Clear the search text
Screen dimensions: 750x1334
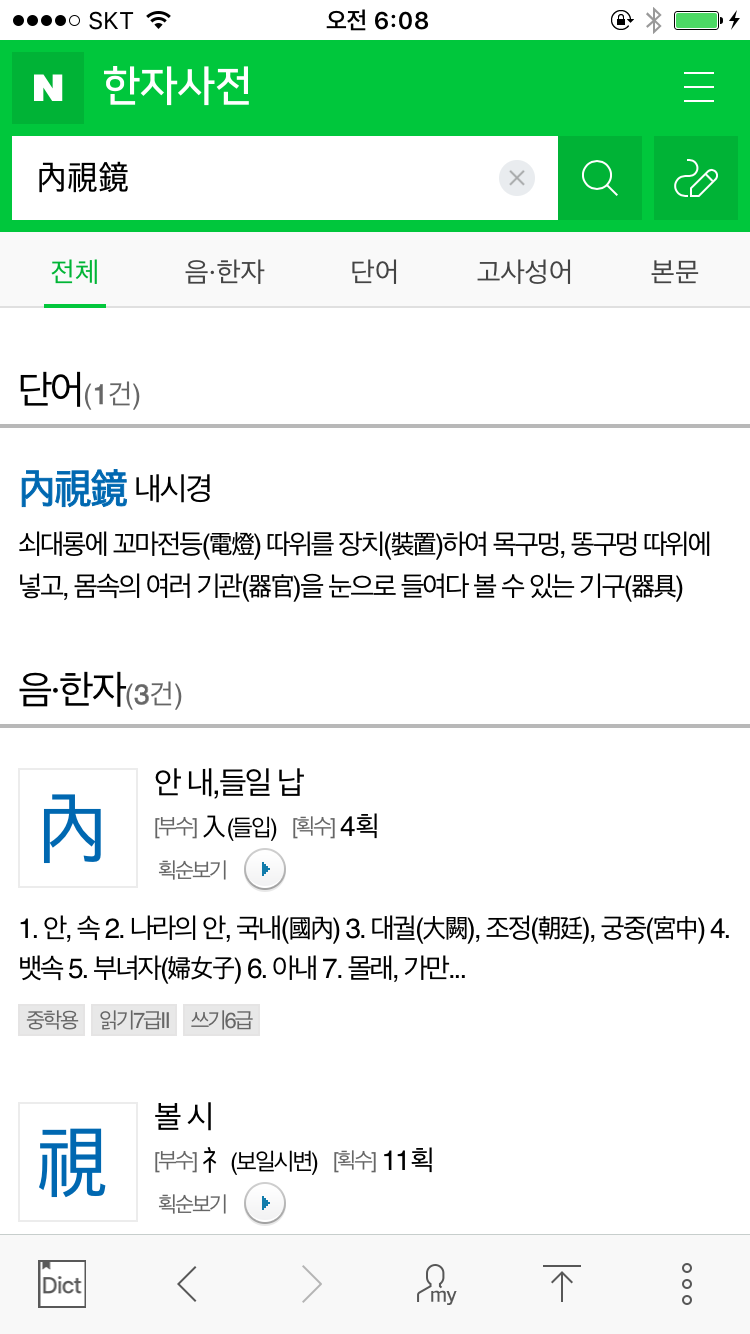pyautogui.click(x=516, y=179)
